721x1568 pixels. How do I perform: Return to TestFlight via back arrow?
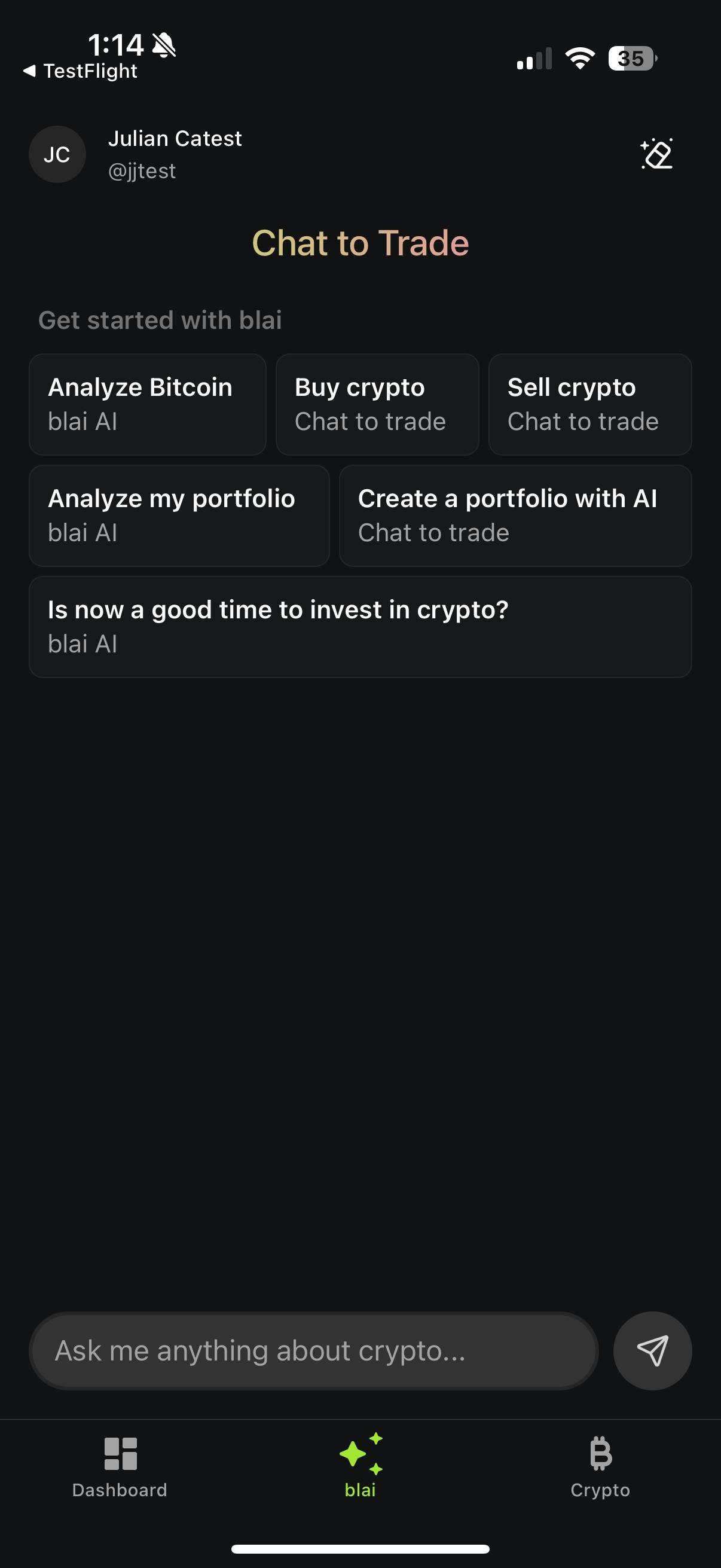79,71
